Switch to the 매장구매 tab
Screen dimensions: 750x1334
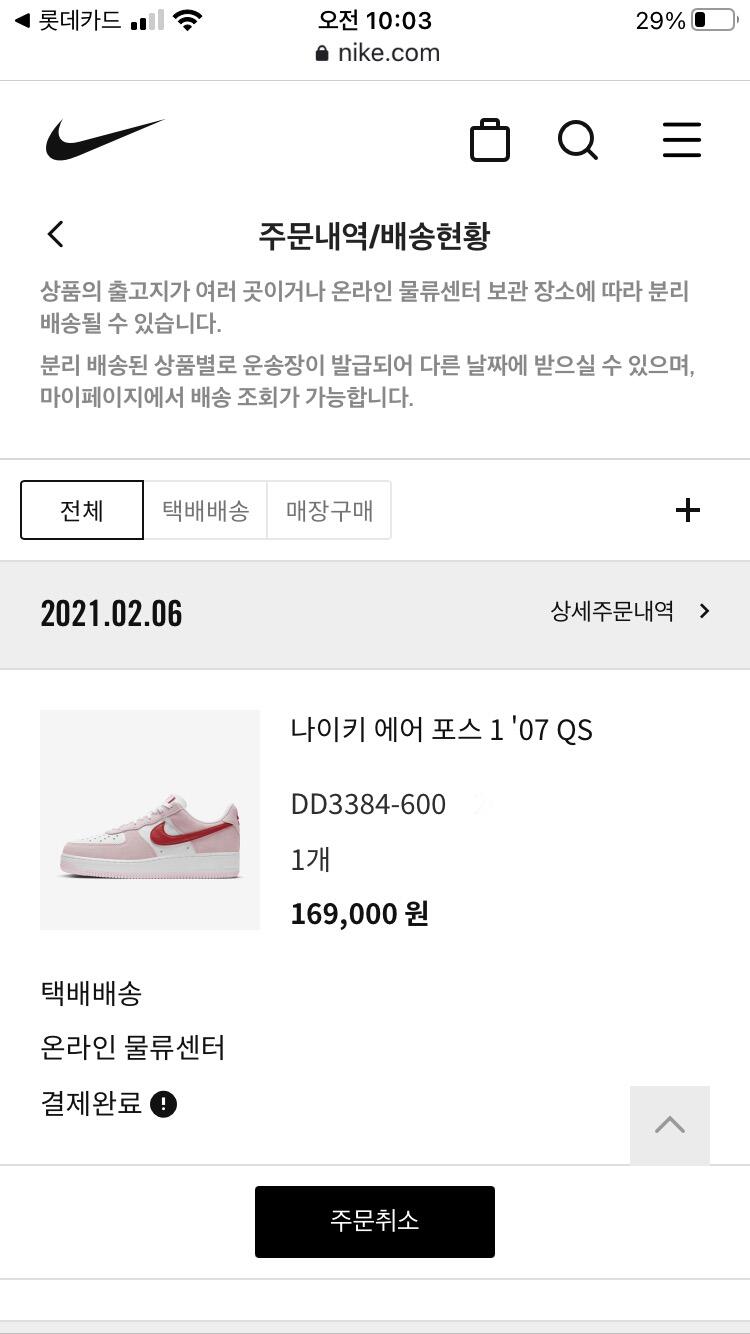(x=329, y=511)
